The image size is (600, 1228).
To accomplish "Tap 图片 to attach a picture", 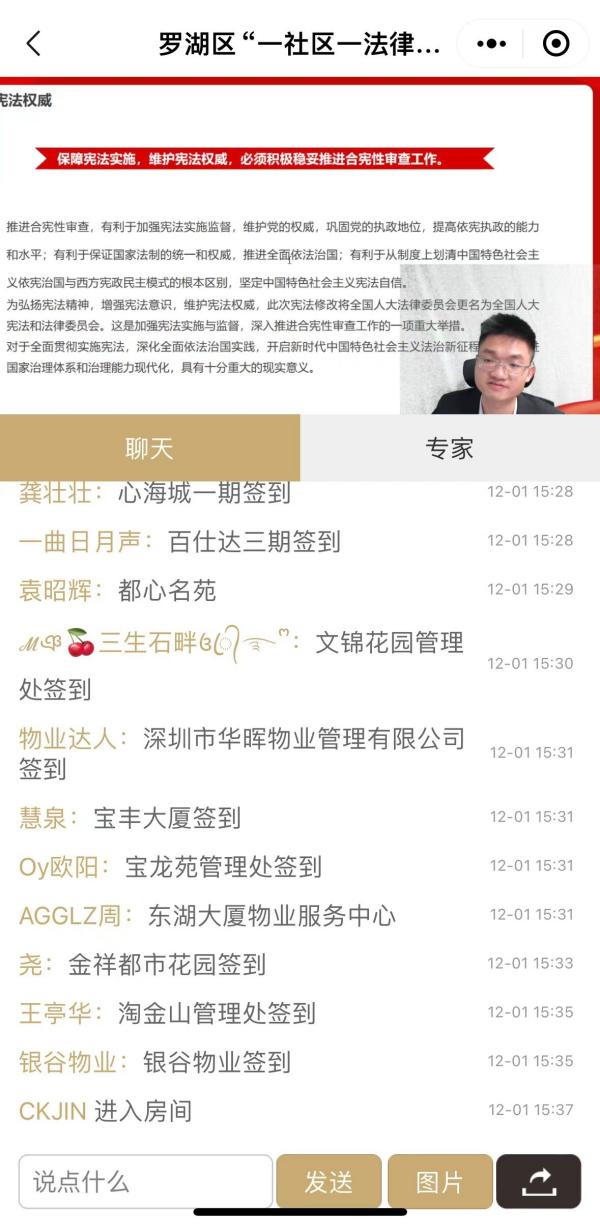I will click(439, 1182).
